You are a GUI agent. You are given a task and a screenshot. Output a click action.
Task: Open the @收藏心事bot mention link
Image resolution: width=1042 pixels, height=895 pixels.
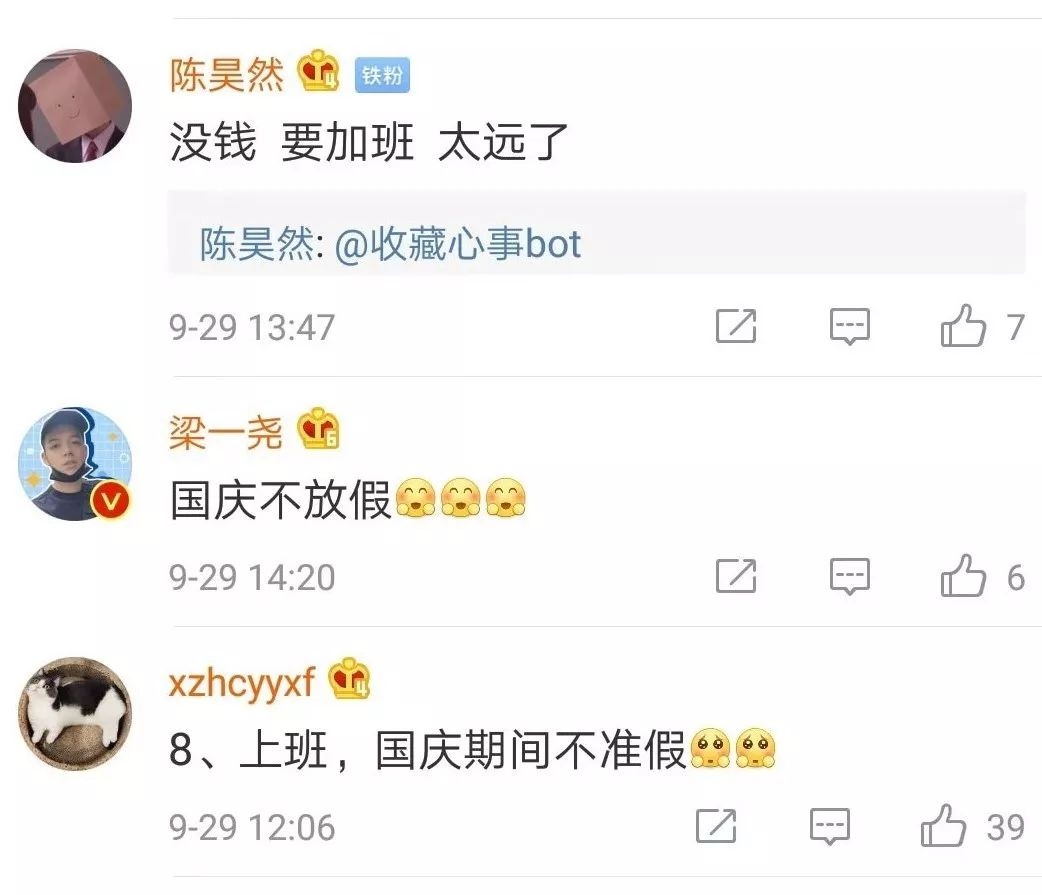pos(458,244)
